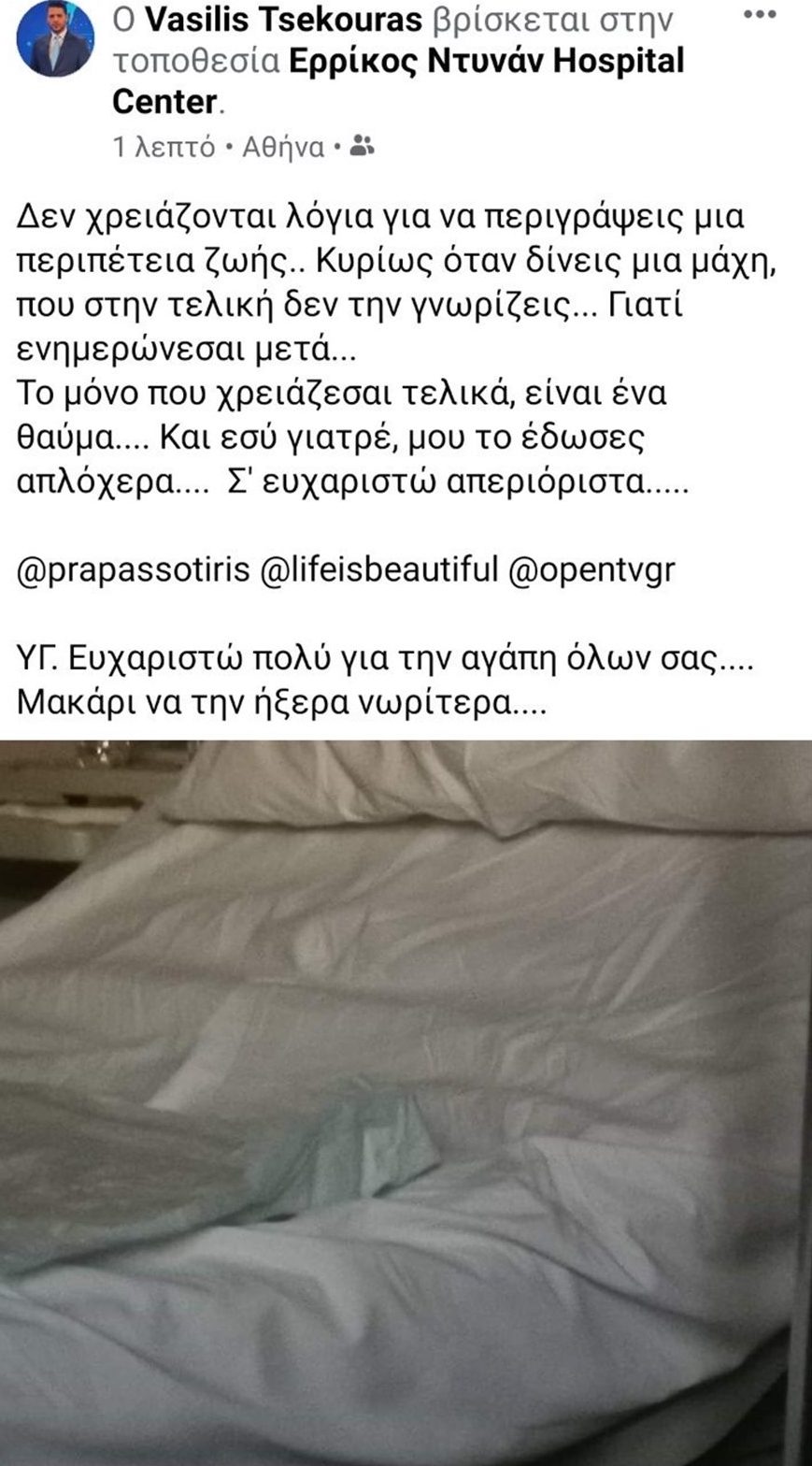Open Vasilis Tsekouras profile picture
812x1466 pixels.
click(x=55, y=39)
